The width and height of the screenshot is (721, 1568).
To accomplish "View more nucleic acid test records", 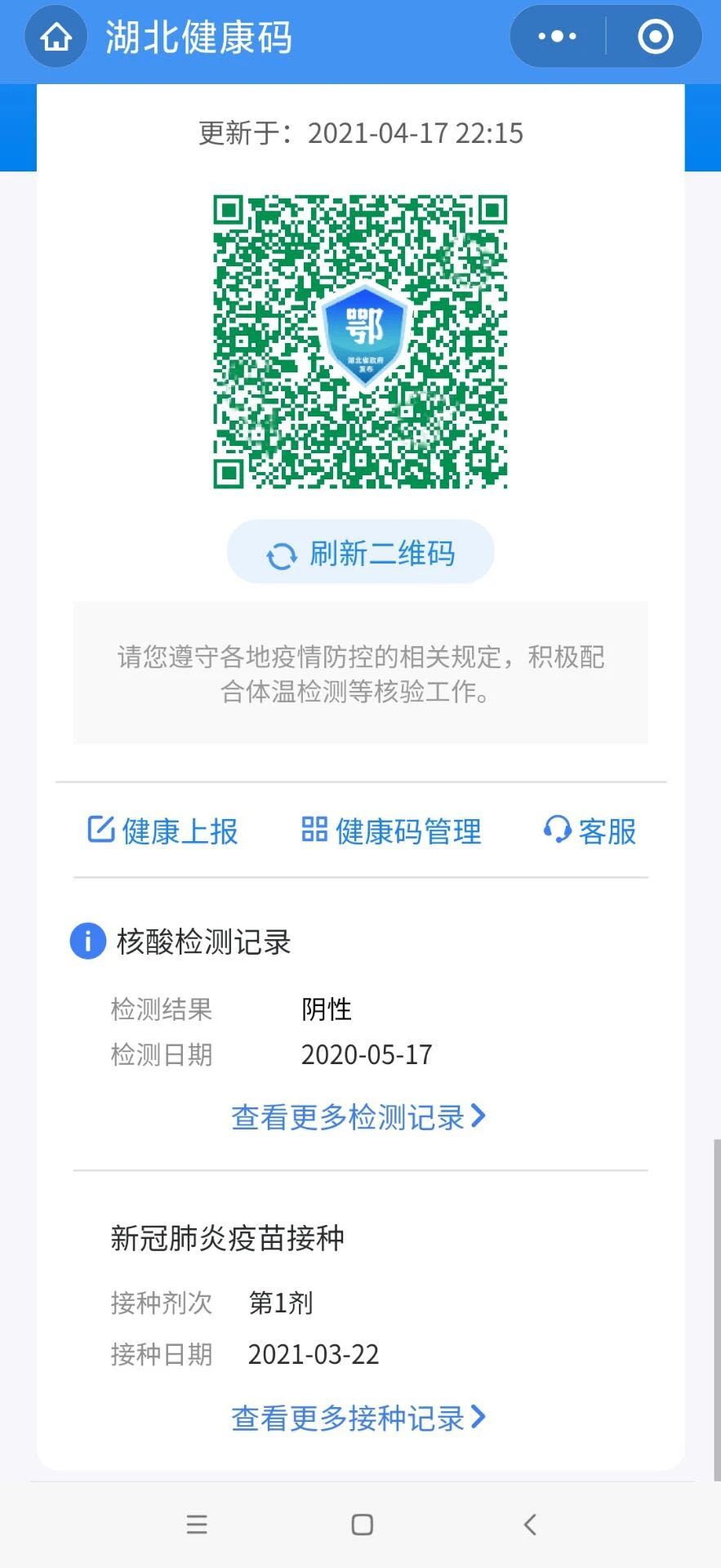I will (358, 1116).
